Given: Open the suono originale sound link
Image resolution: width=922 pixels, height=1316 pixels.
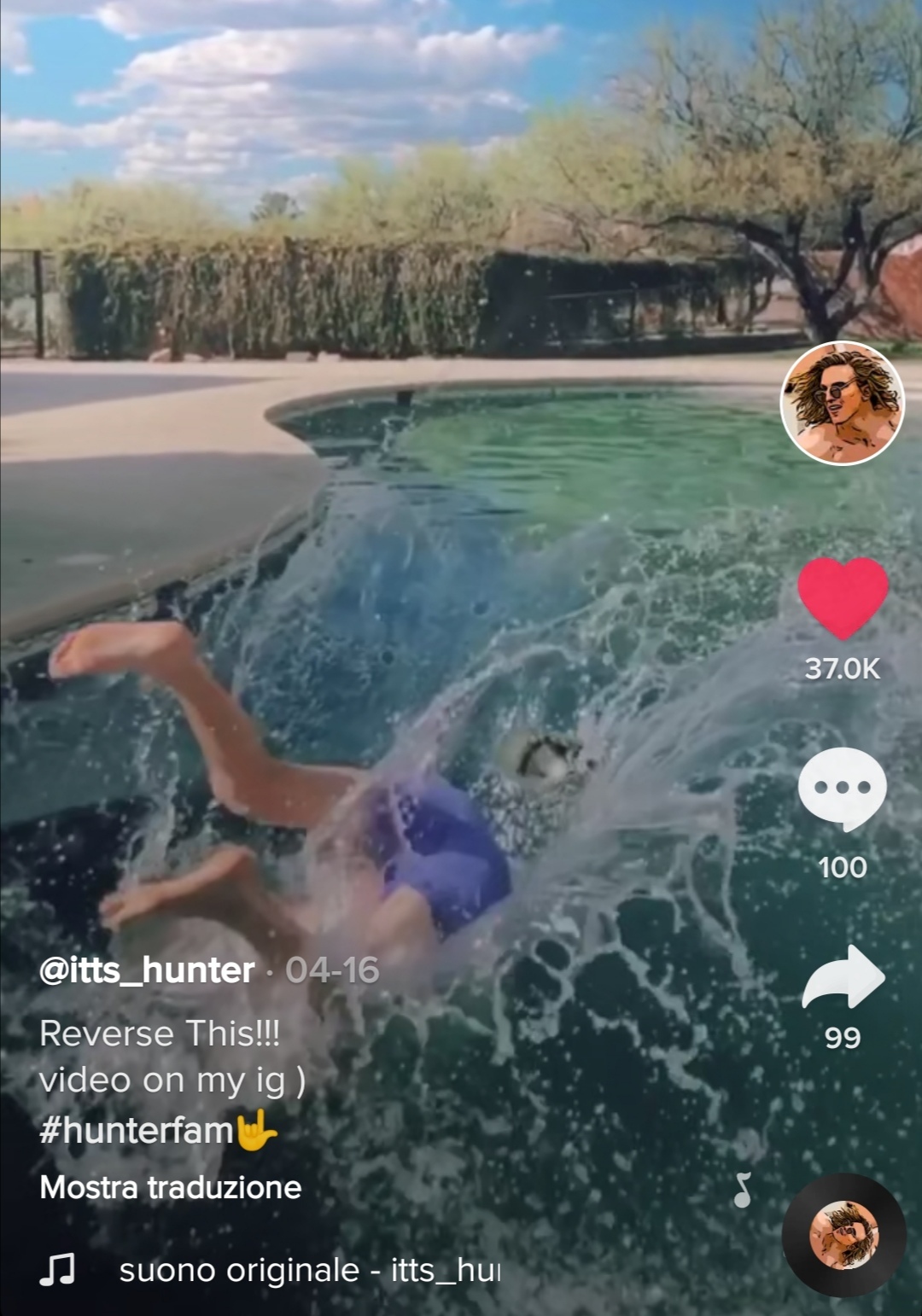Looking at the screenshot, I should [x=309, y=1270].
